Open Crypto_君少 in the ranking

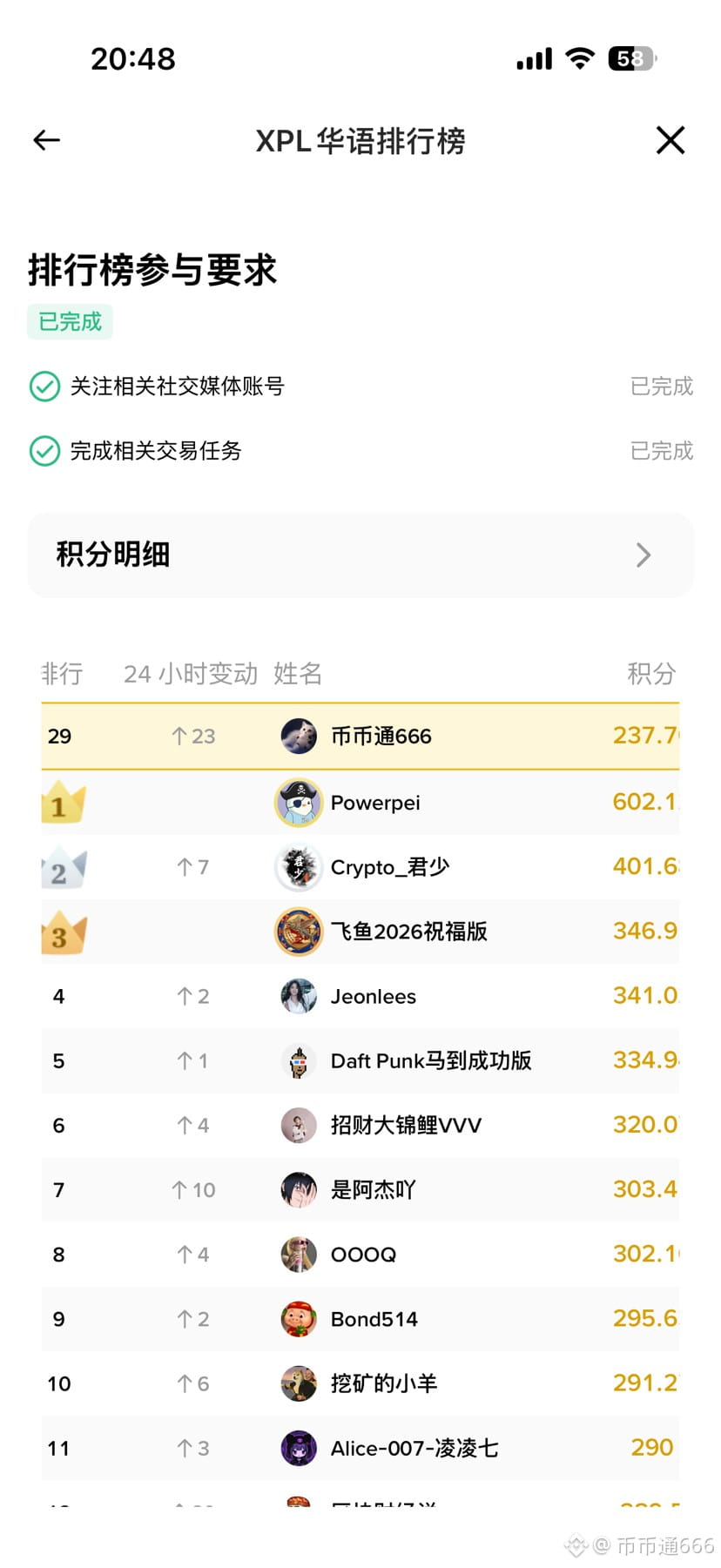[x=360, y=867]
